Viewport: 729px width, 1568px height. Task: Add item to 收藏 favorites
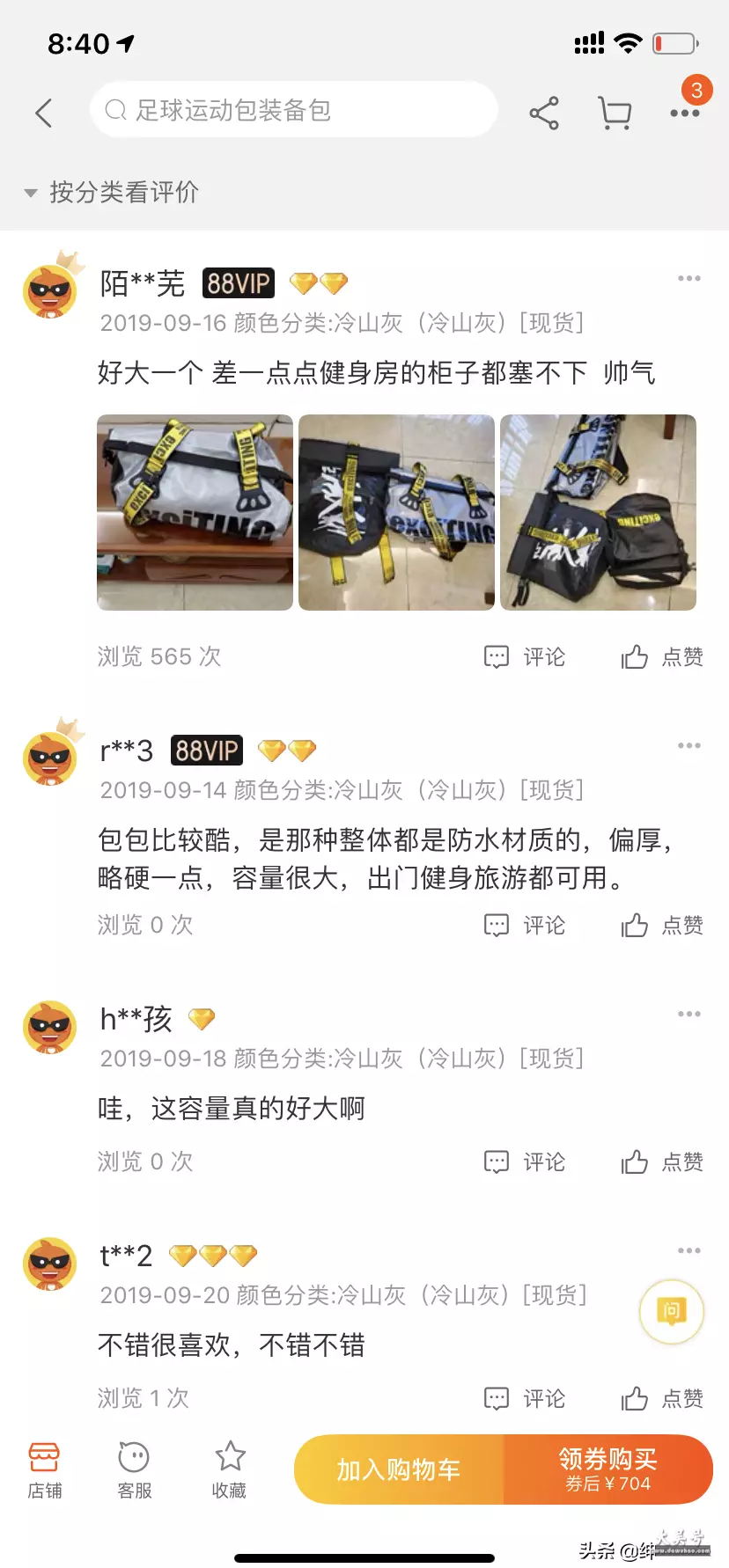(x=229, y=1470)
